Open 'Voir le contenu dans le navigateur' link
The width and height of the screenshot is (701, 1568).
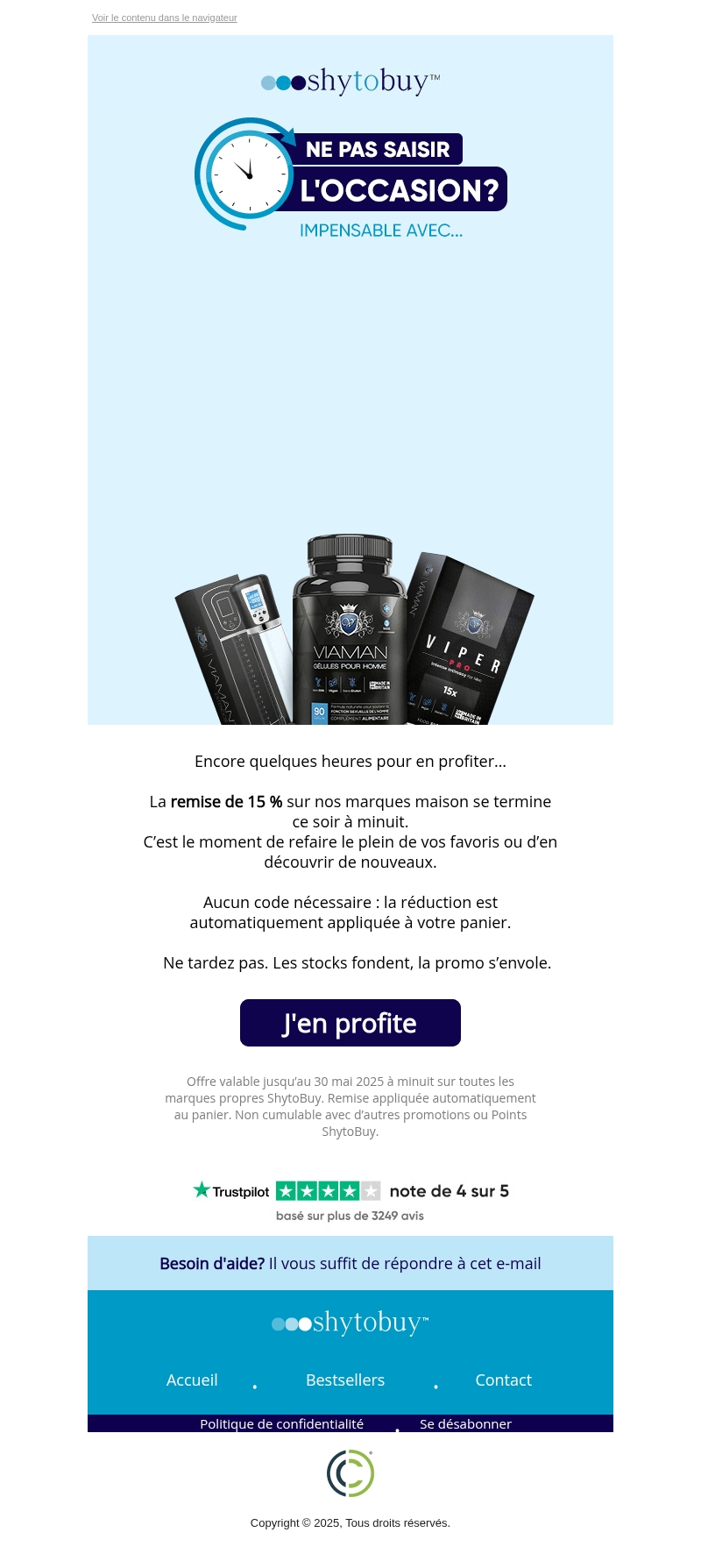[164, 18]
